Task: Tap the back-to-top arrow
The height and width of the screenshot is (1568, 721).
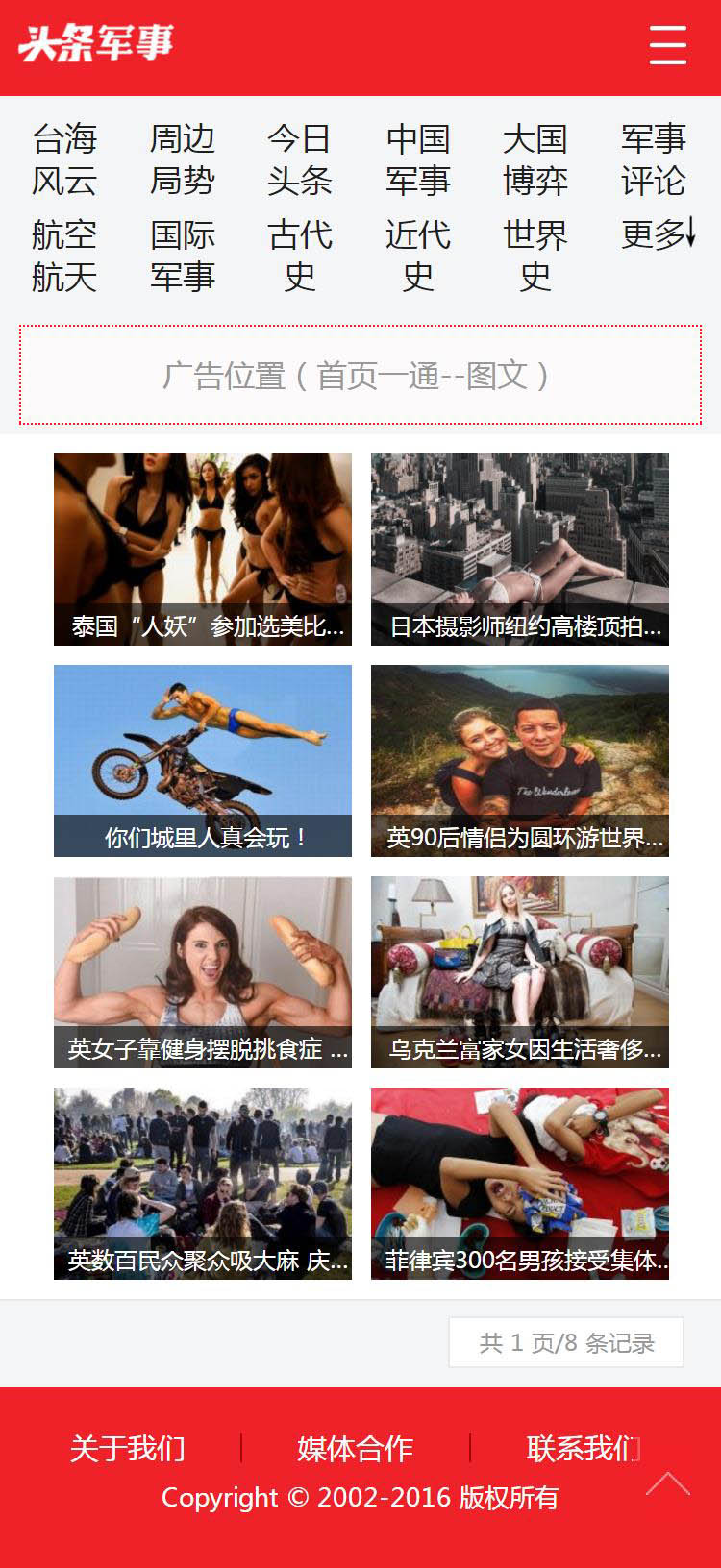Action: [x=667, y=1484]
